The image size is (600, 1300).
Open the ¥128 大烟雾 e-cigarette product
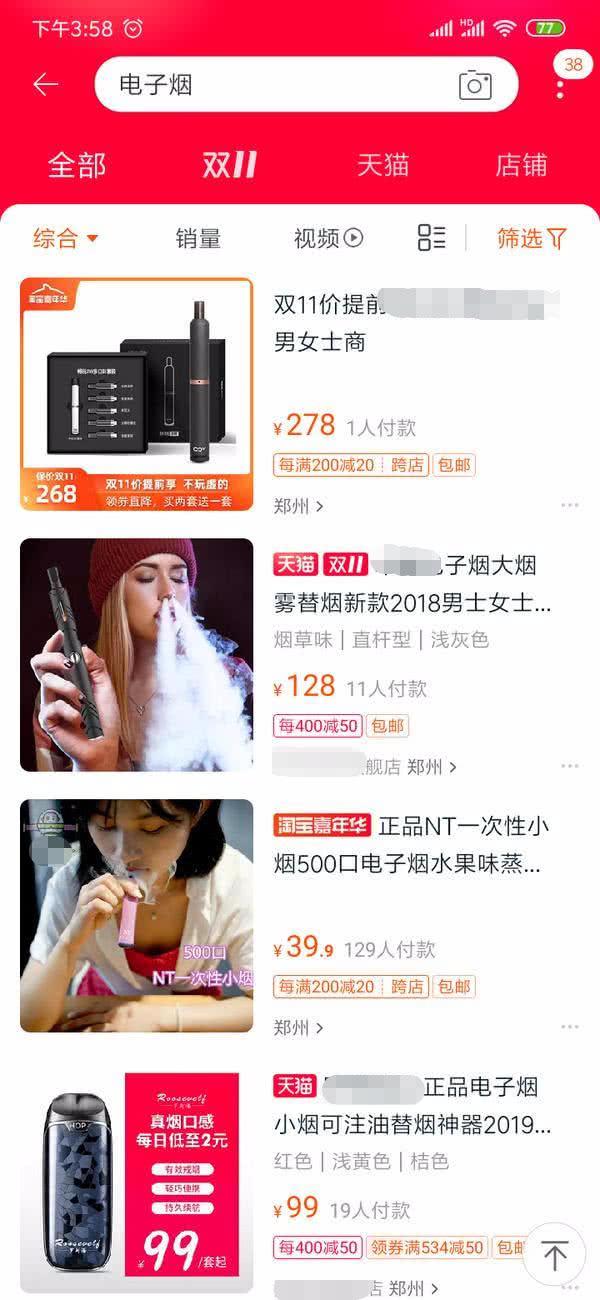(x=137, y=655)
